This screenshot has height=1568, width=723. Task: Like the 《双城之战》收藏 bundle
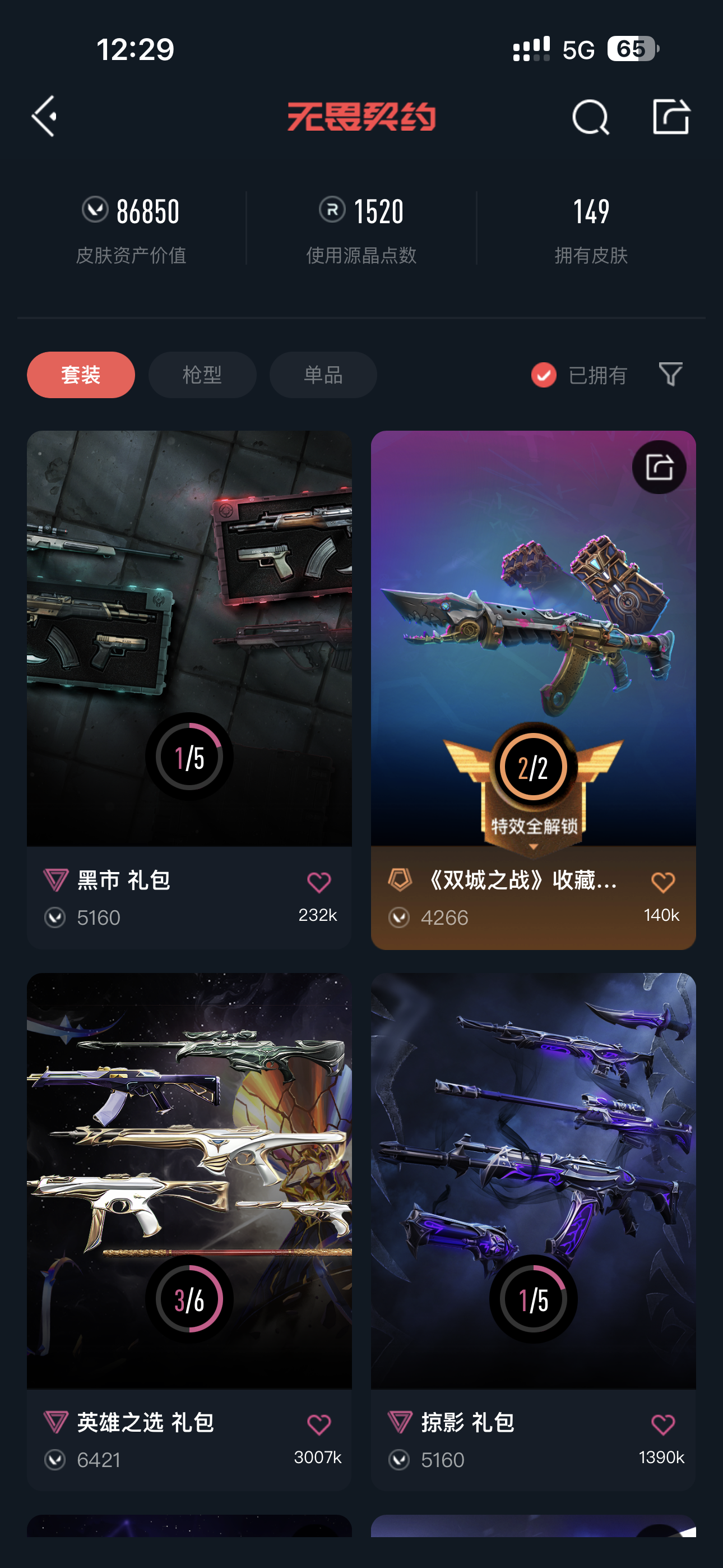pos(662,882)
